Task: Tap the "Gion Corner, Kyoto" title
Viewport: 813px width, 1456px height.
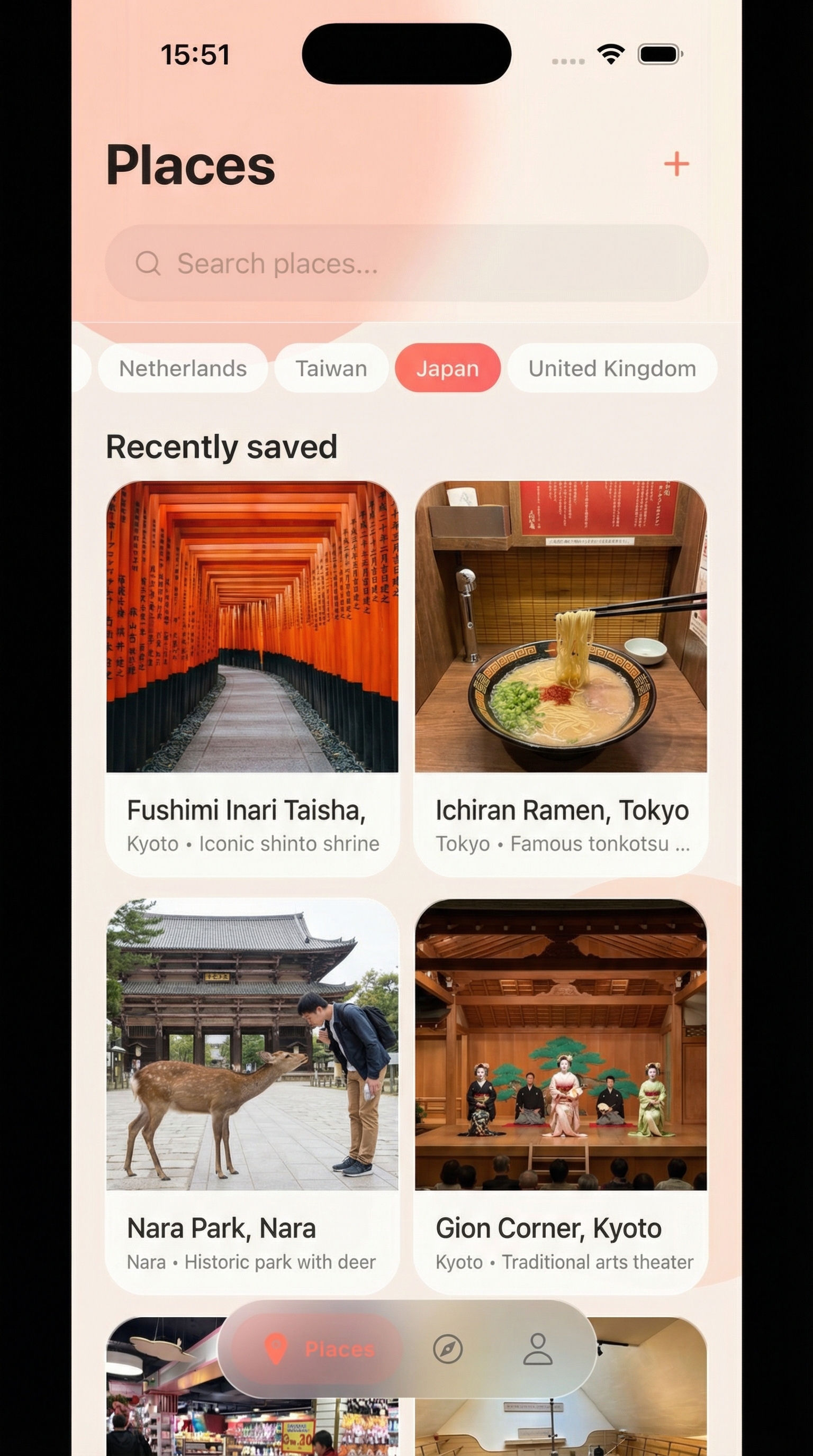Action: click(548, 1227)
